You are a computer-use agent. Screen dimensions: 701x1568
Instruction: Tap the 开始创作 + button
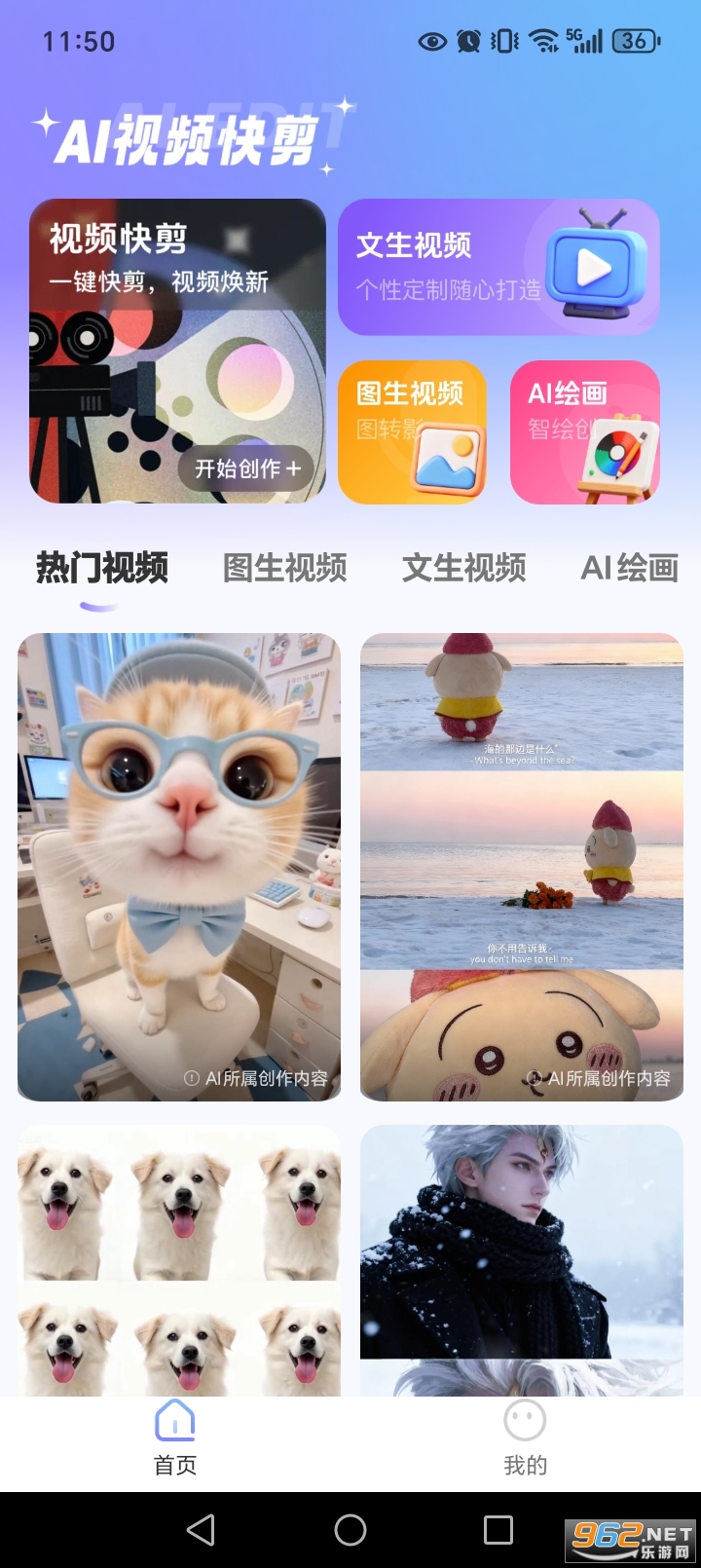pyautogui.click(x=247, y=468)
